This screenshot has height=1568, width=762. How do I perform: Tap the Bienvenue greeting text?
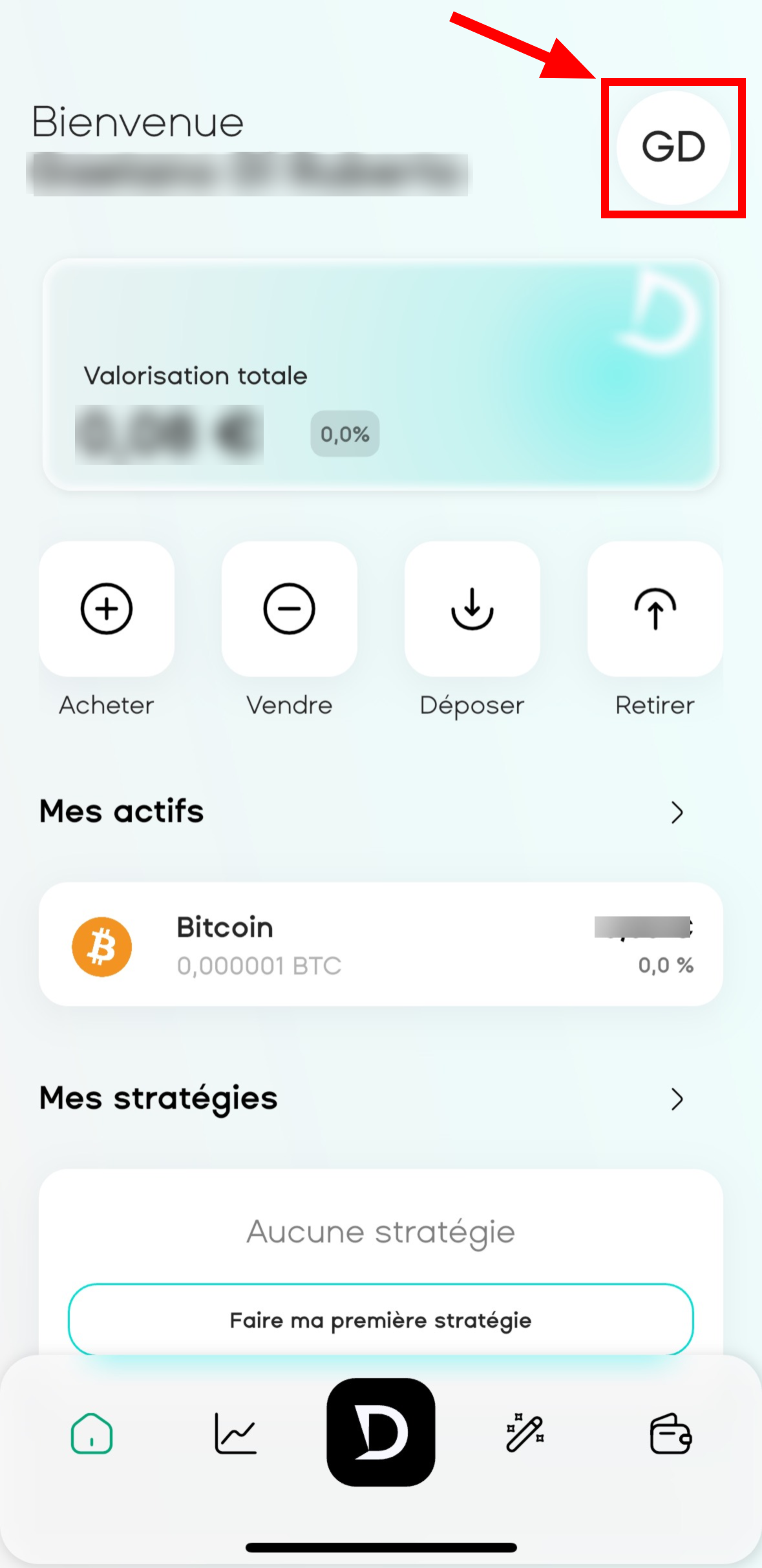tap(138, 121)
